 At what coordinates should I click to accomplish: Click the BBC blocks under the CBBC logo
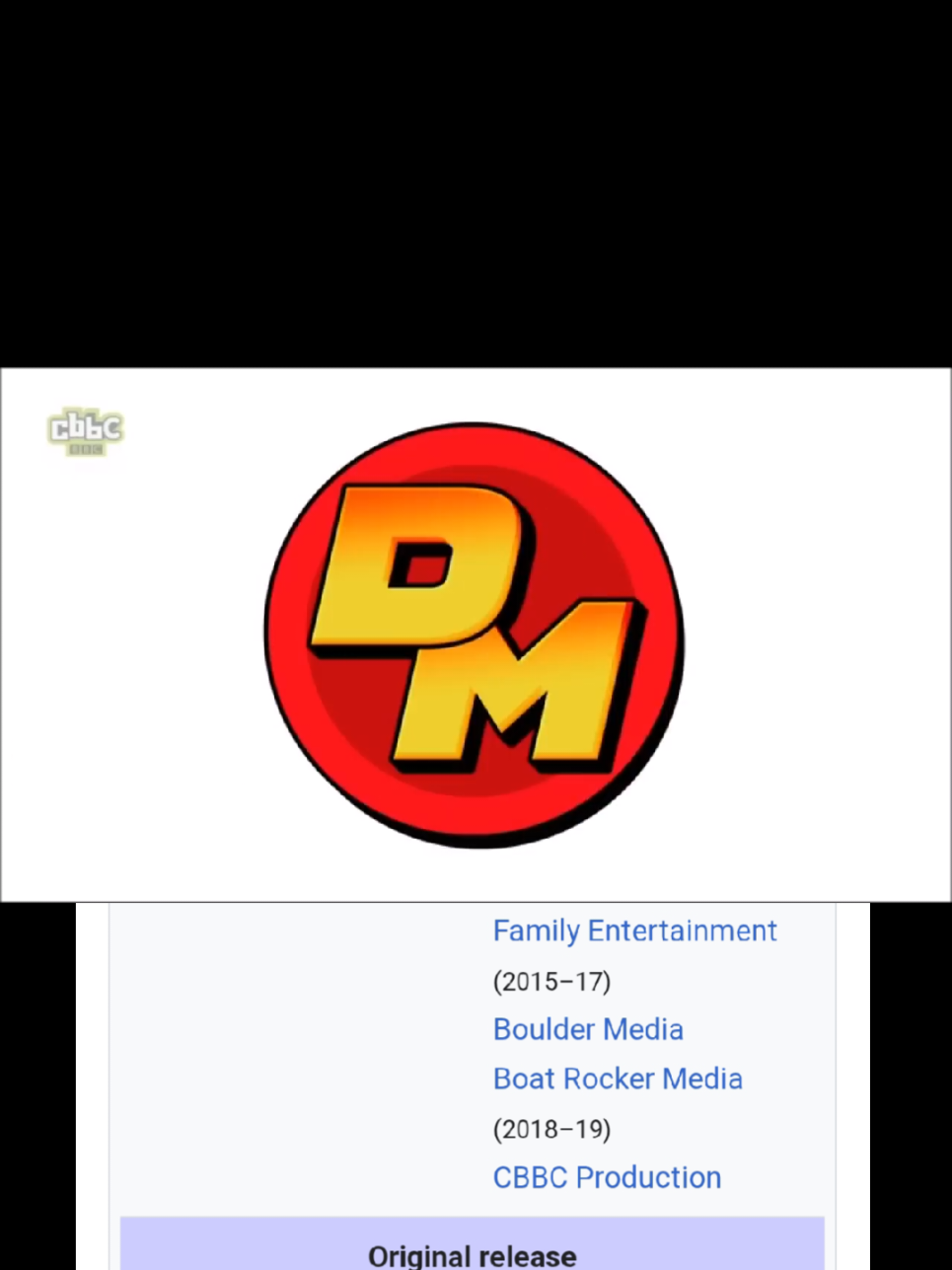(x=85, y=451)
